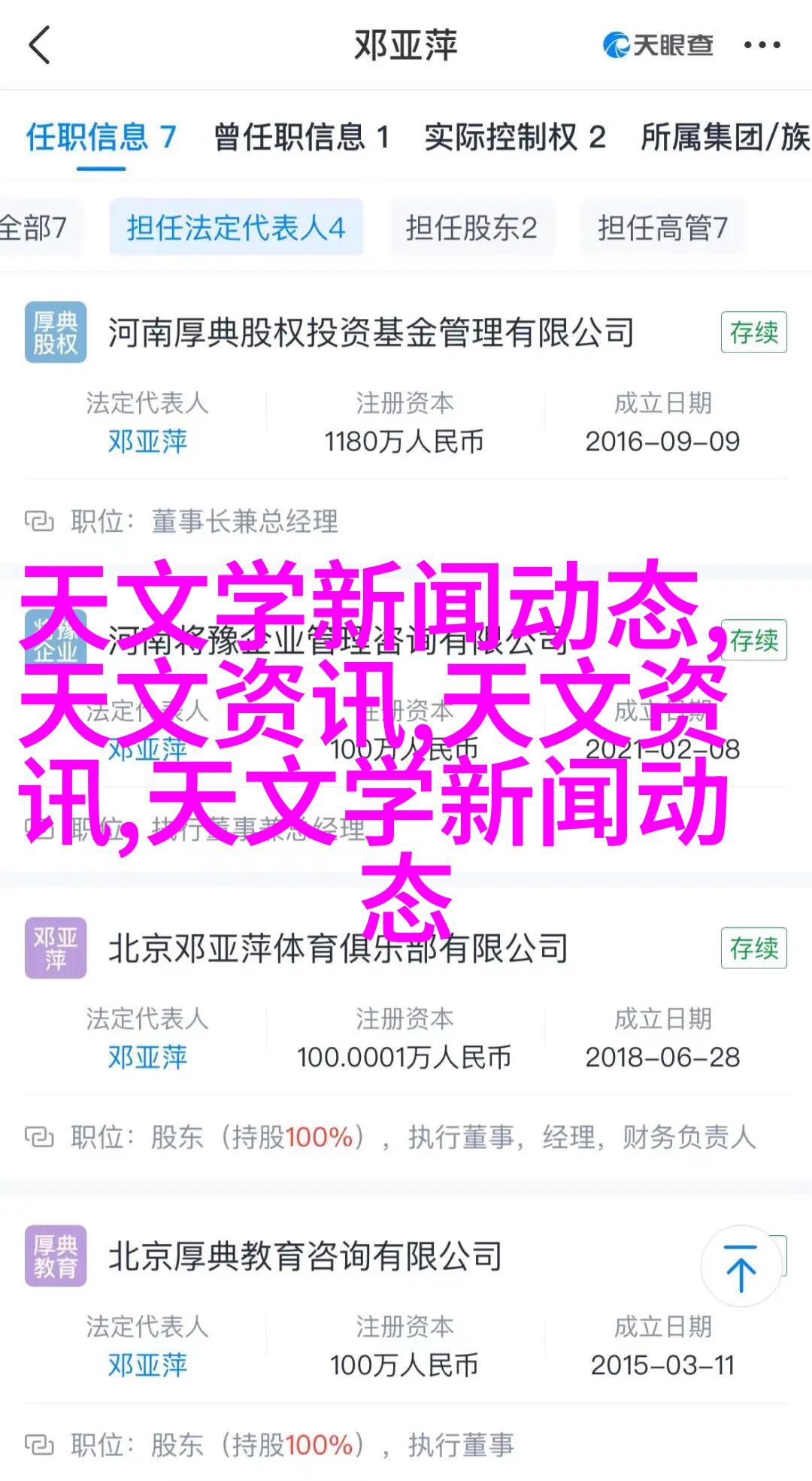Tap 邓亚萍 link under 北京厚典教育咨询

[147, 1365]
